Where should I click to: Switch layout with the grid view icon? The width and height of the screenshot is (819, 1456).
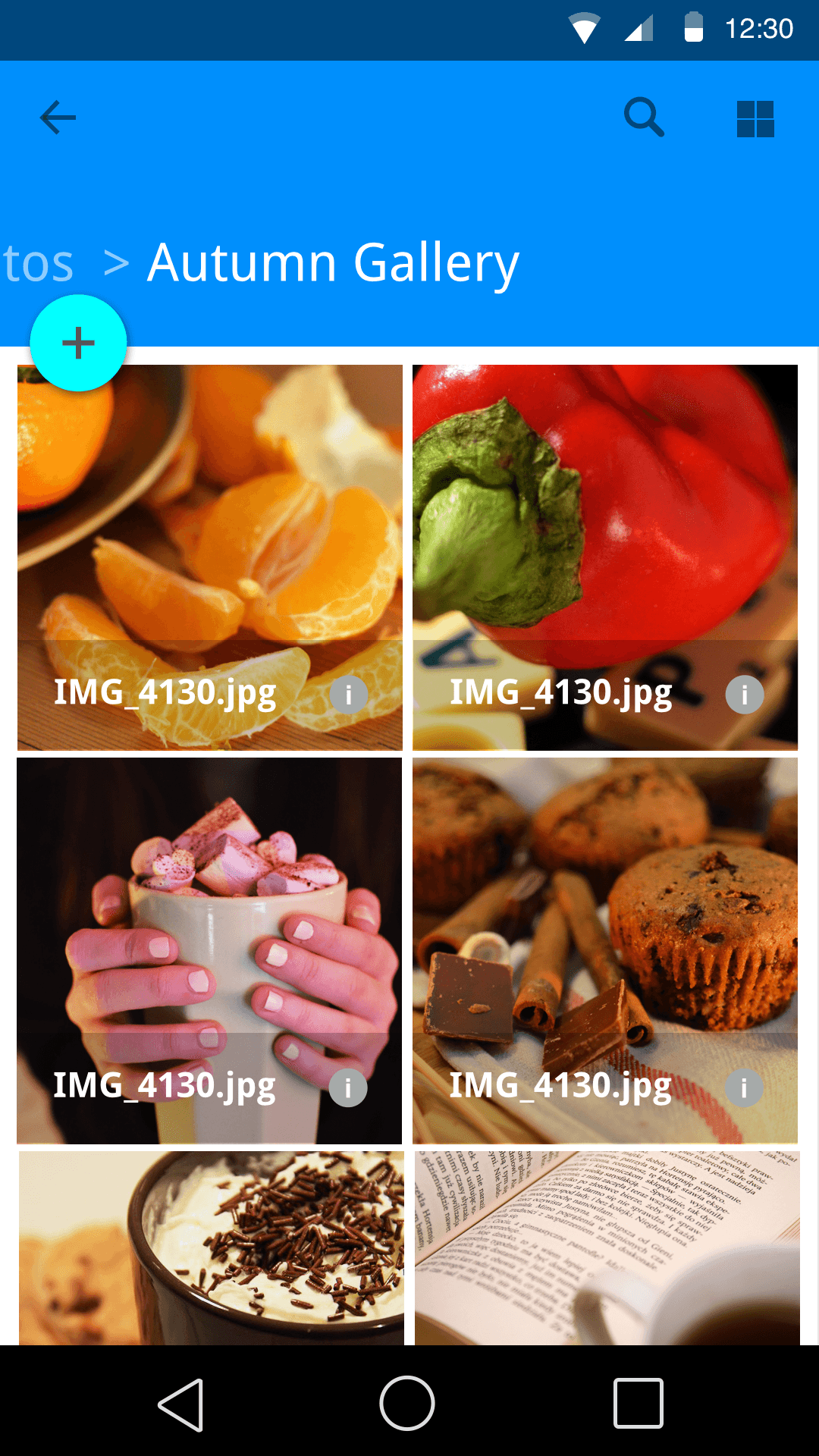(x=755, y=119)
